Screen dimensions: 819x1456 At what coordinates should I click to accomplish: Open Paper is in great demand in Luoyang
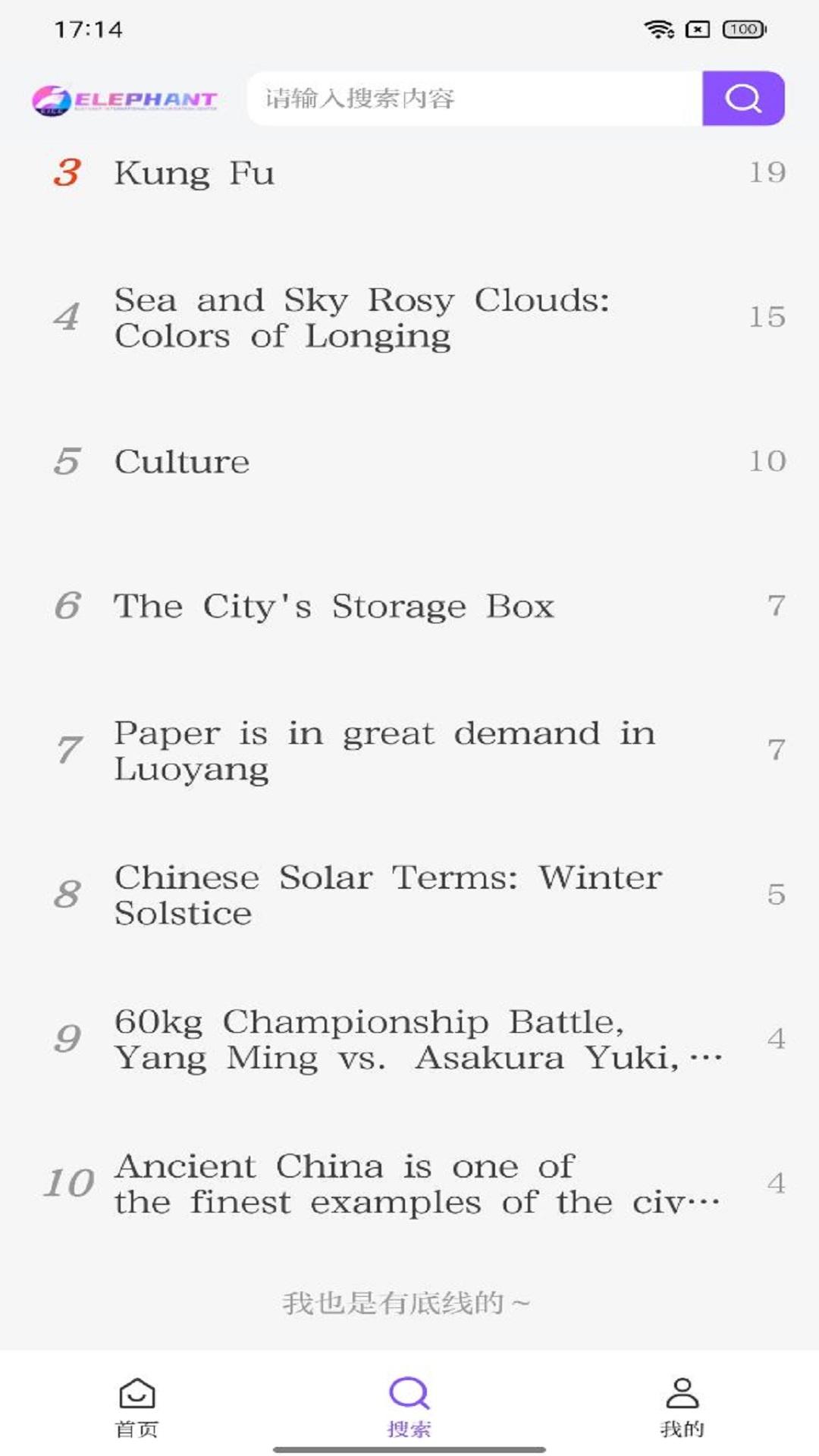[384, 751]
